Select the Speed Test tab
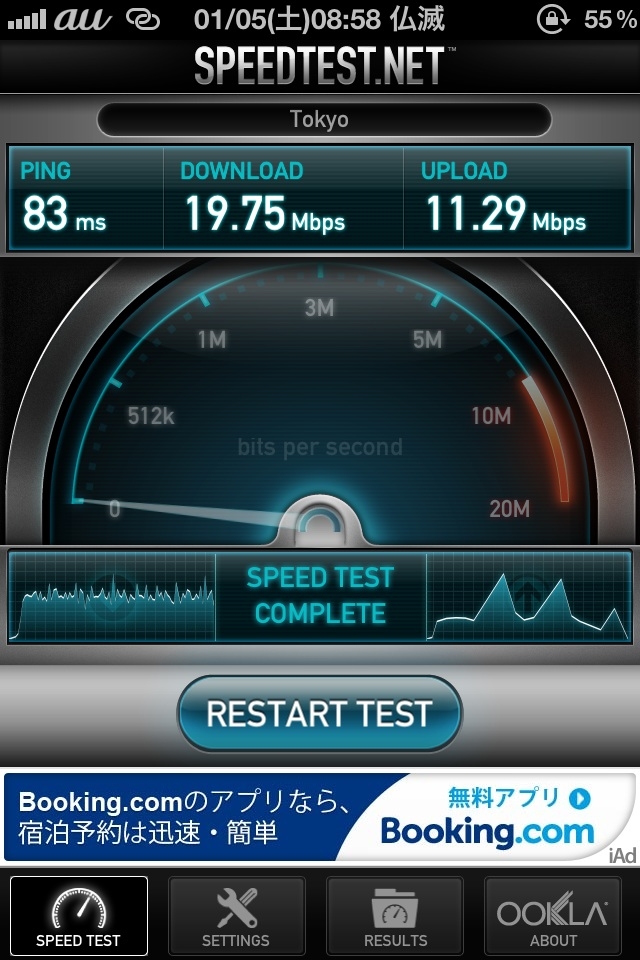640x960 pixels. (78, 915)
